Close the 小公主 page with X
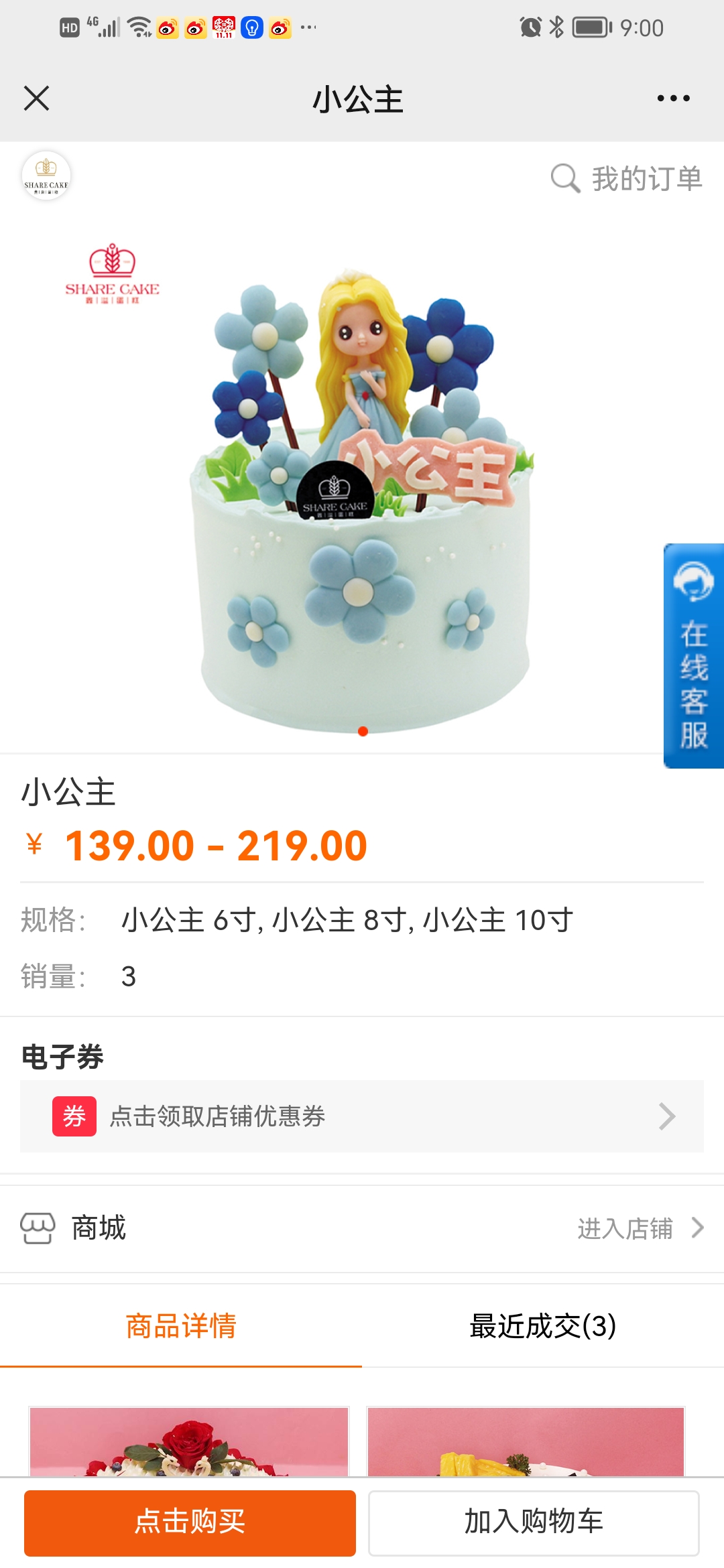The width and height of the screenshot is (724, 1568). (x=36, y=99)
